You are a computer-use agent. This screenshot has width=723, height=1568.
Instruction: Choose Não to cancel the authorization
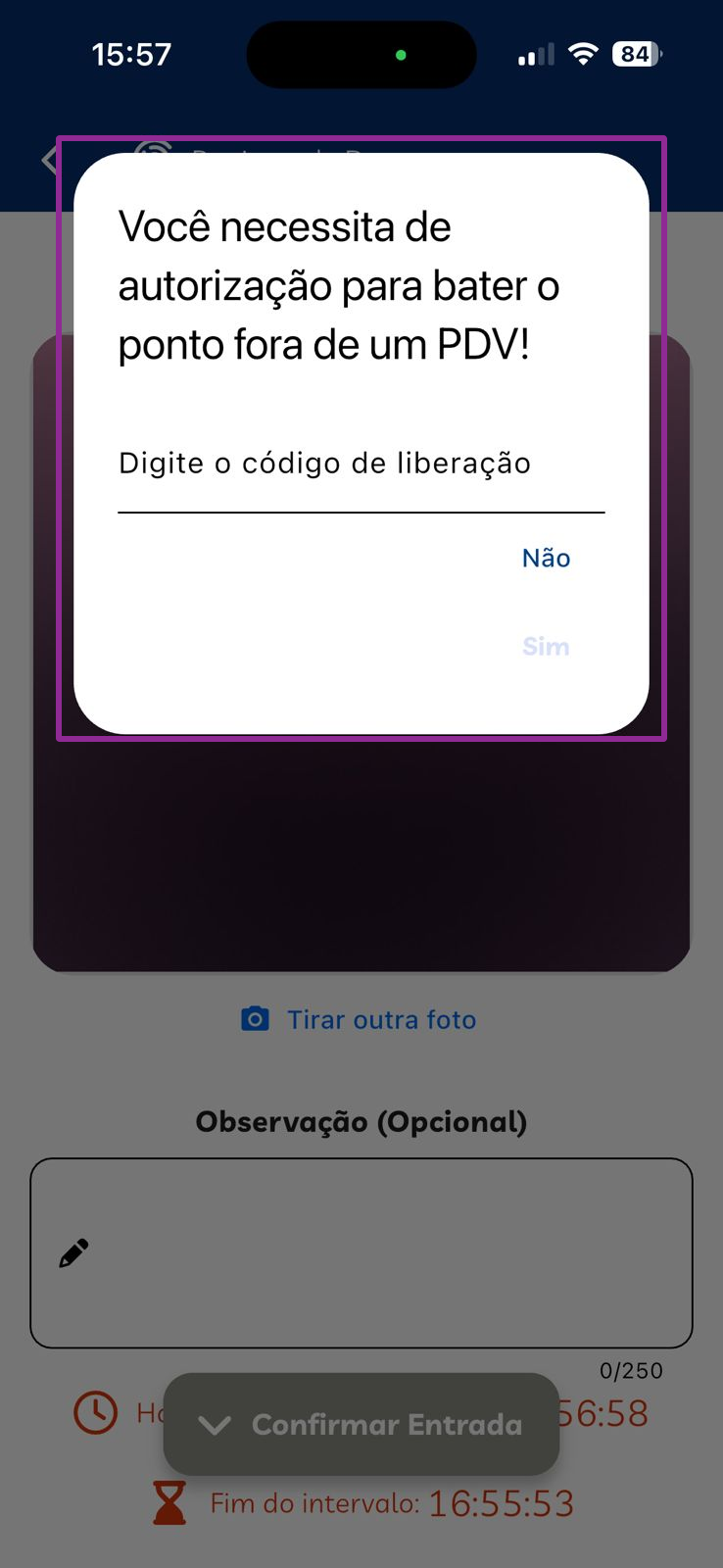(x=546, y=559)
